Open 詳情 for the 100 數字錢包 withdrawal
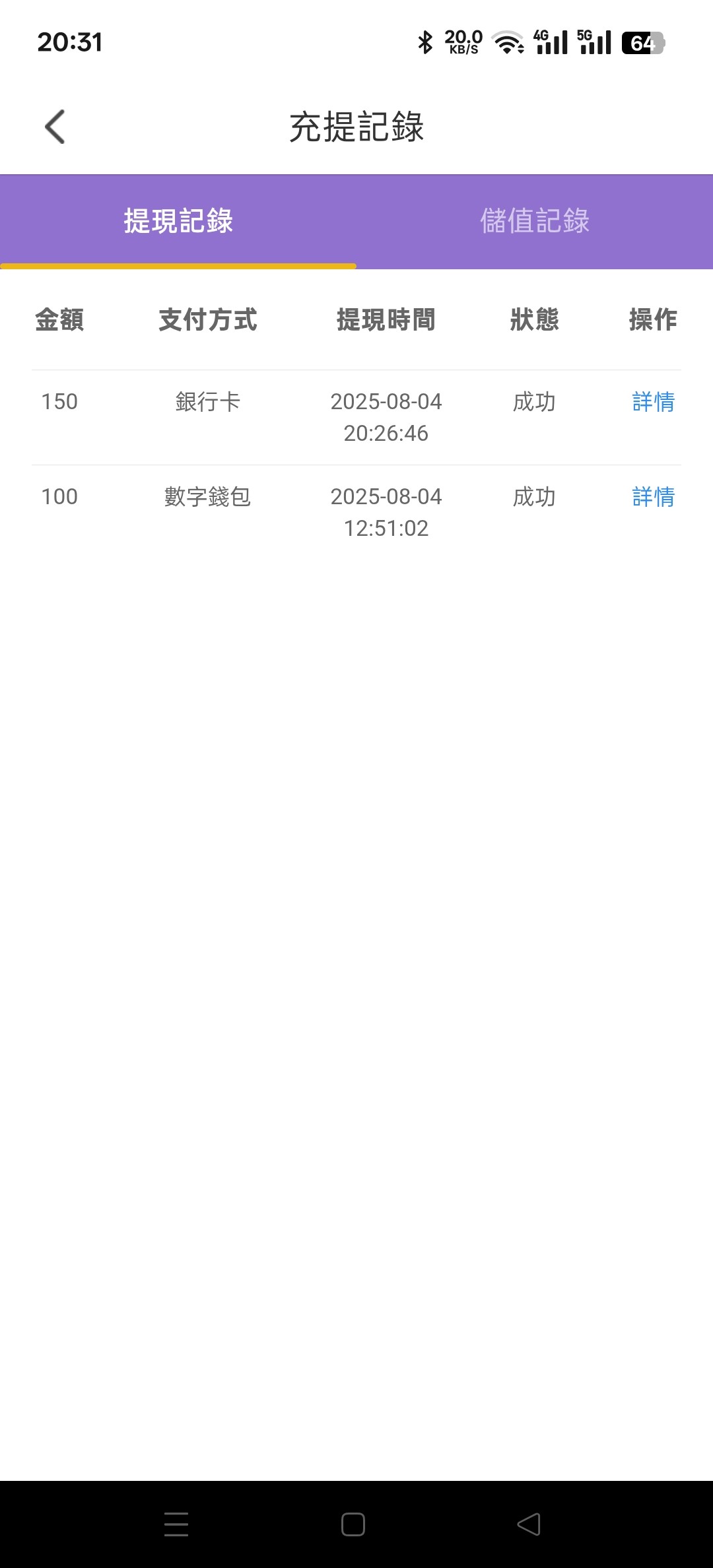This screenshot has width=713, height=1568. click(653, 497)
